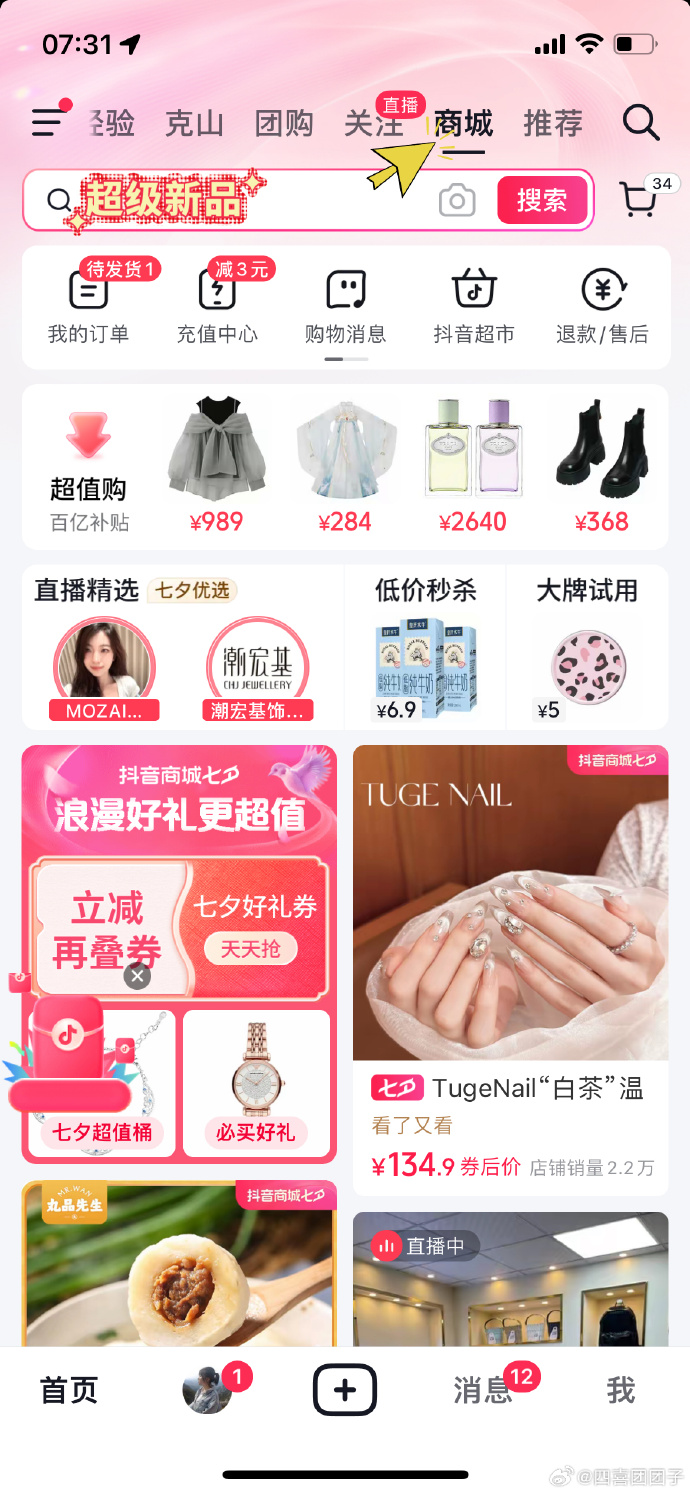
Task: Switch to the 消息 tab
Action: click(483, 1390)
